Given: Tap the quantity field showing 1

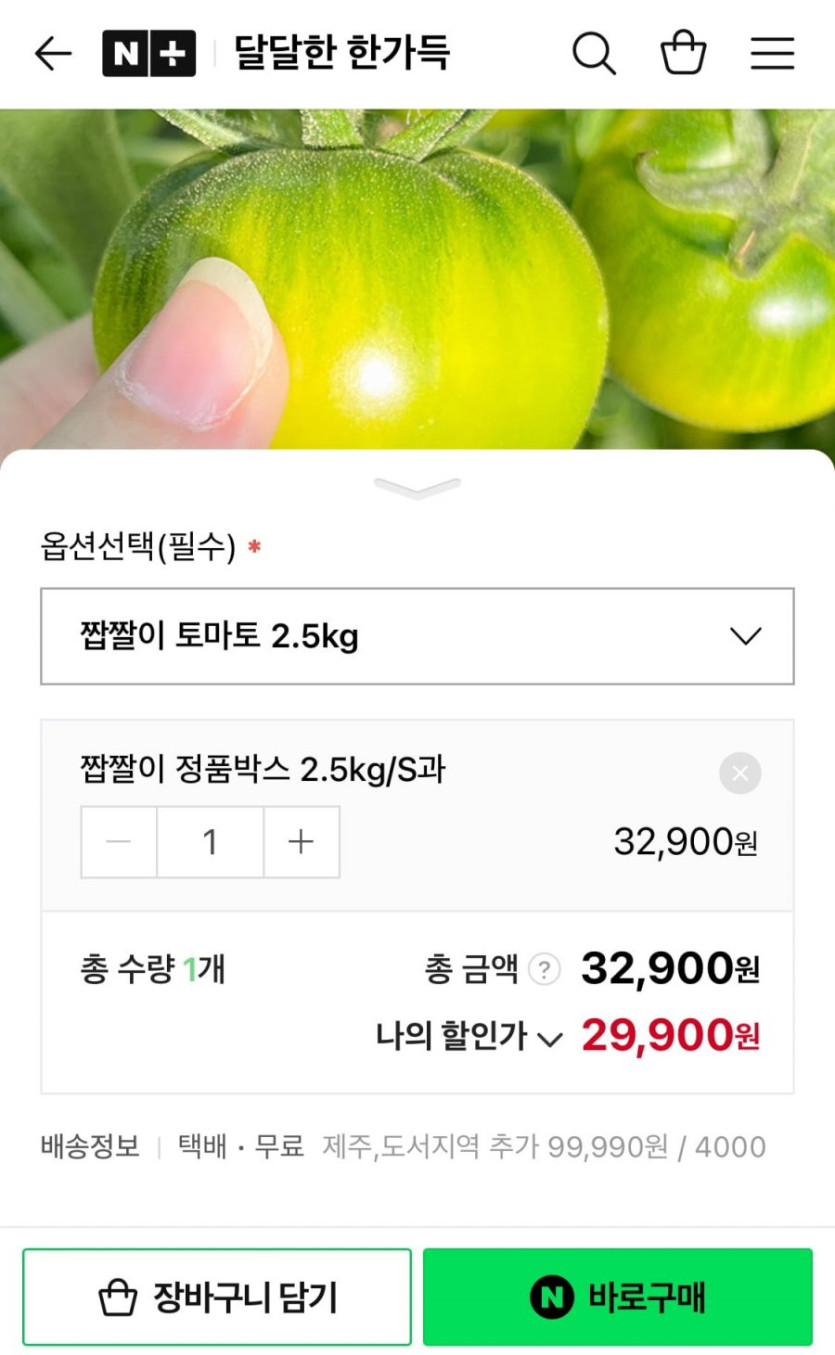Looking at the screenshot, I should point(210,842).
